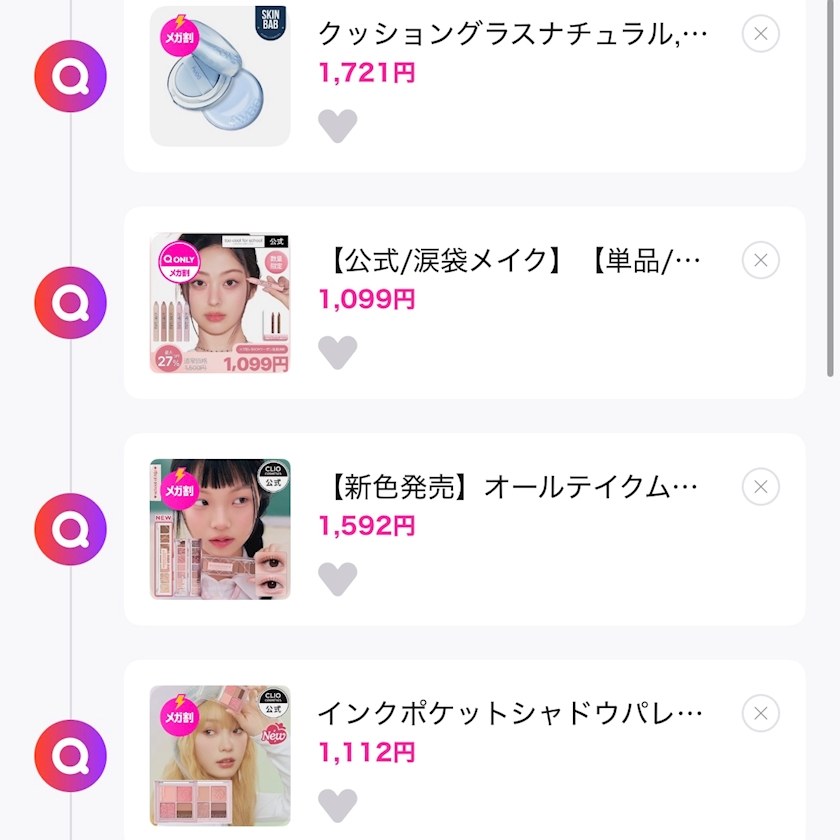Image resolution: width=840 pixels, height=840 pixels.
Task: Dismiss the 【新色発売】オールテイクム item
Action: [761, 487]
